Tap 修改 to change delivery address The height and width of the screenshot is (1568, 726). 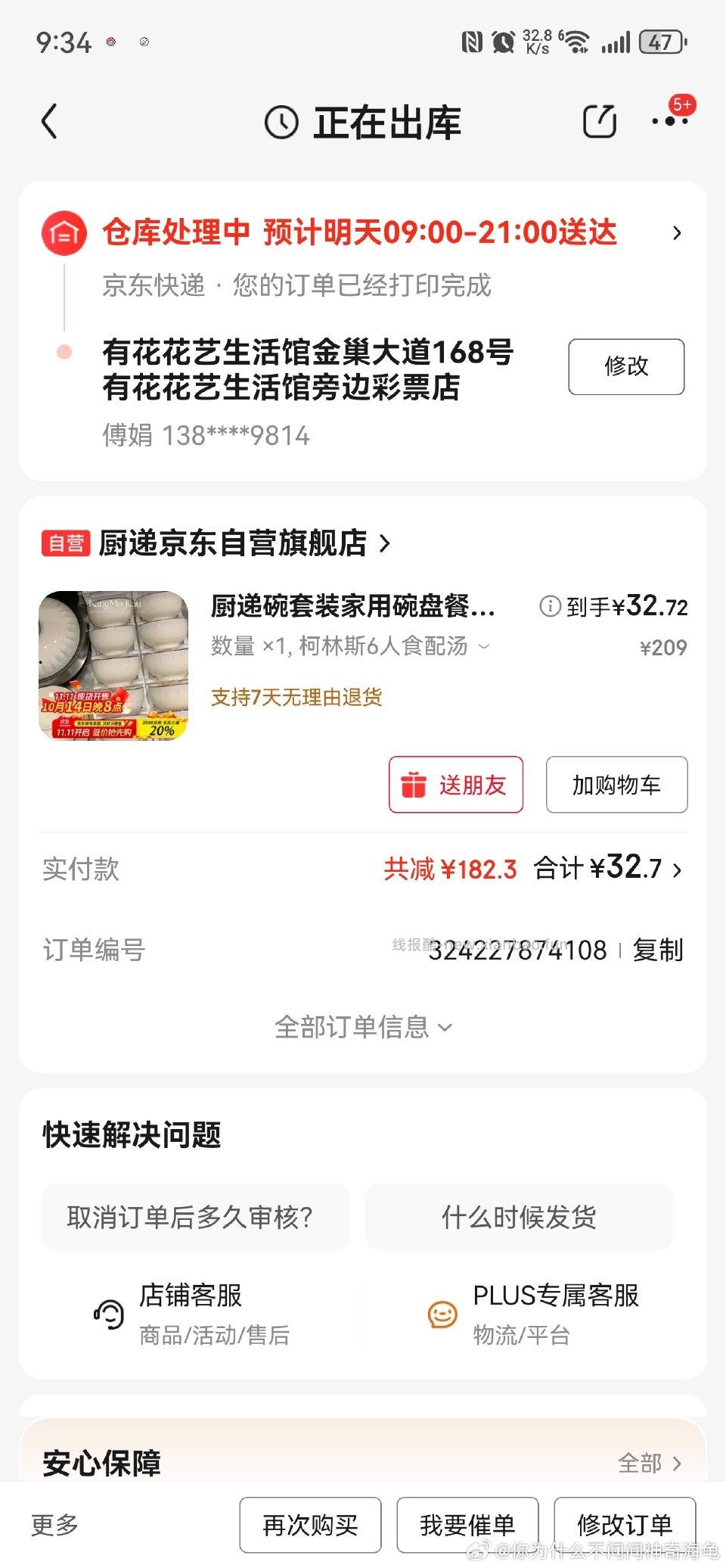625,367
